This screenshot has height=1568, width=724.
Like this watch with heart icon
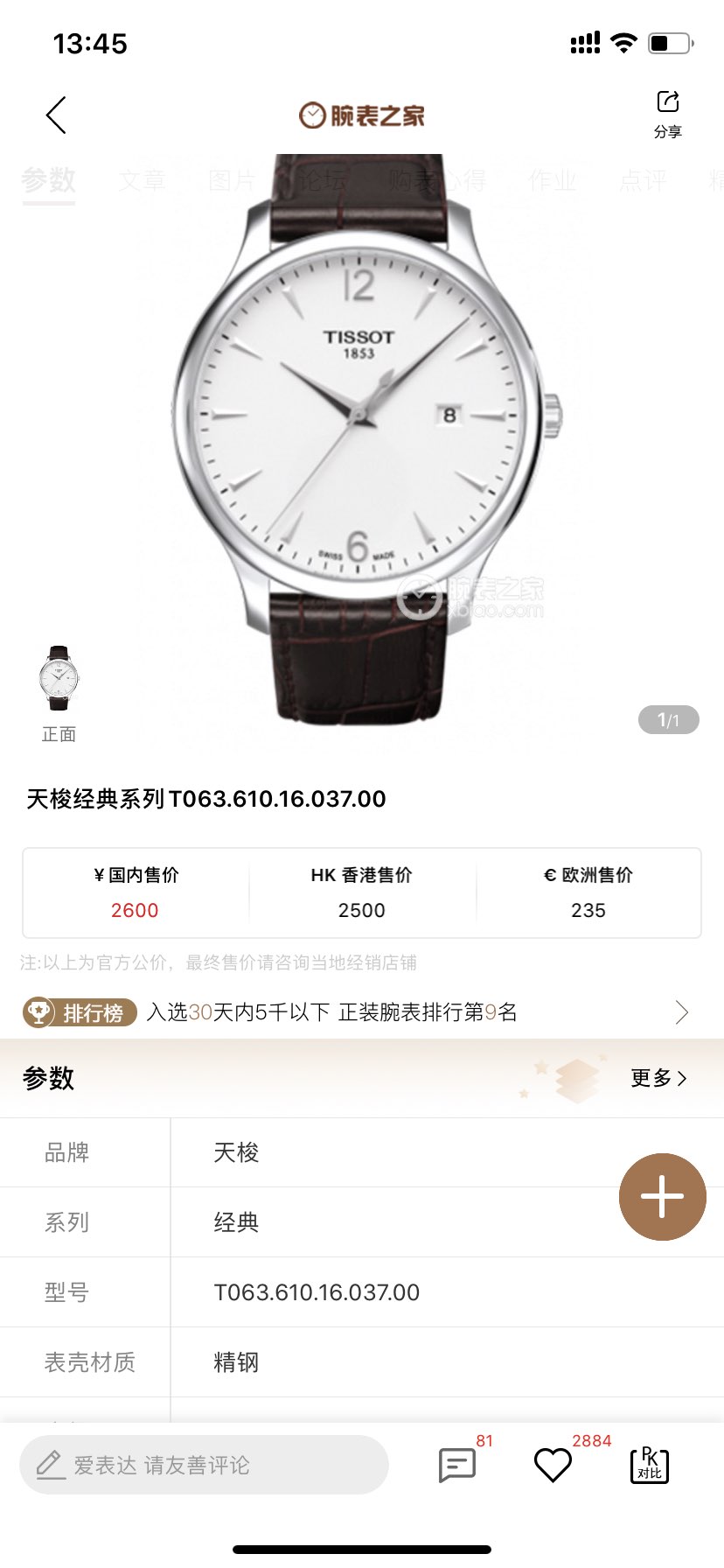[x=553, y=1465]
